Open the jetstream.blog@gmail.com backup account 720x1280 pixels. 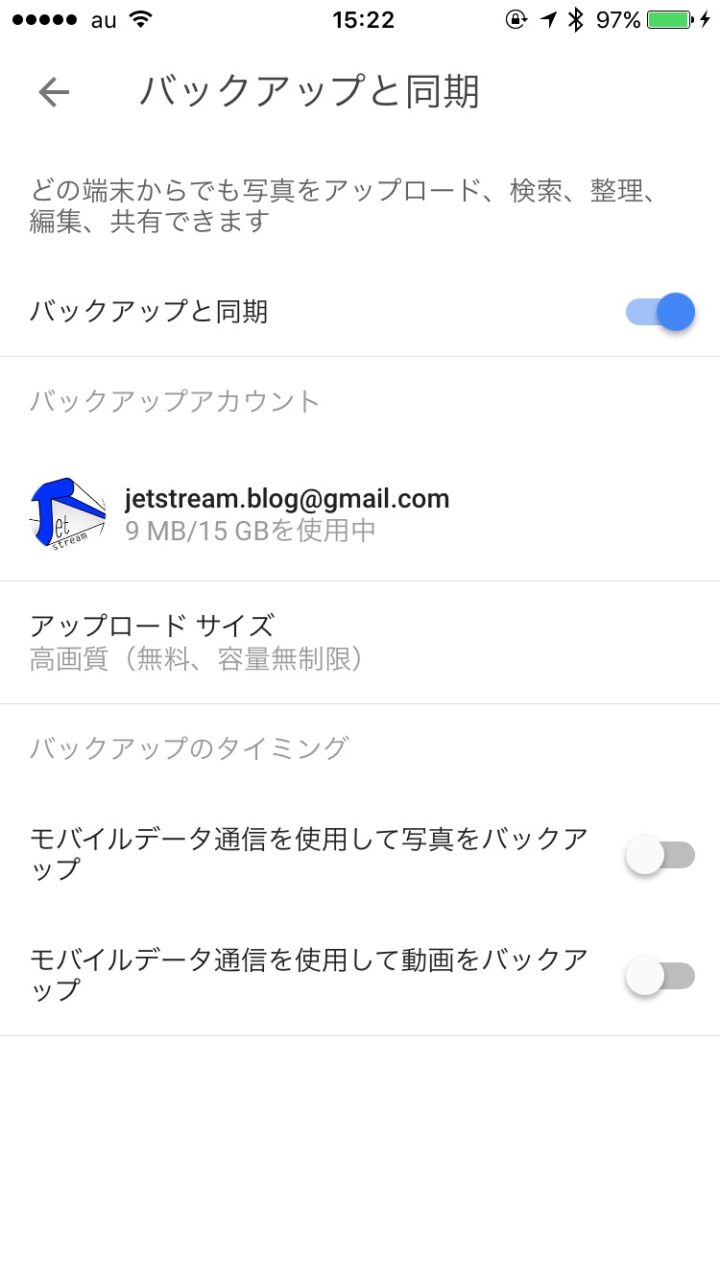coord(286,513)
